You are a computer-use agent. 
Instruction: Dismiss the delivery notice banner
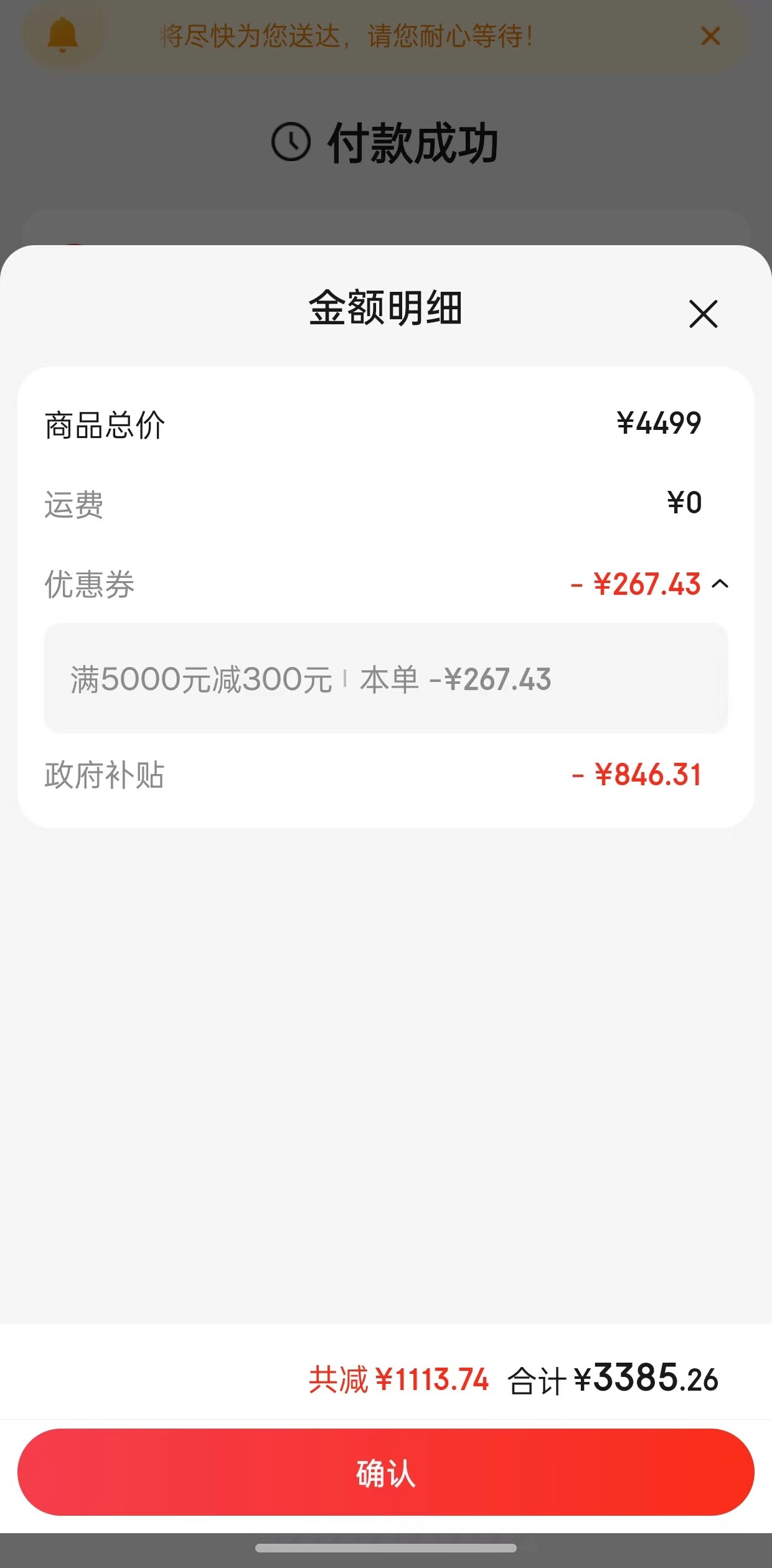click(x=710, y=35)
